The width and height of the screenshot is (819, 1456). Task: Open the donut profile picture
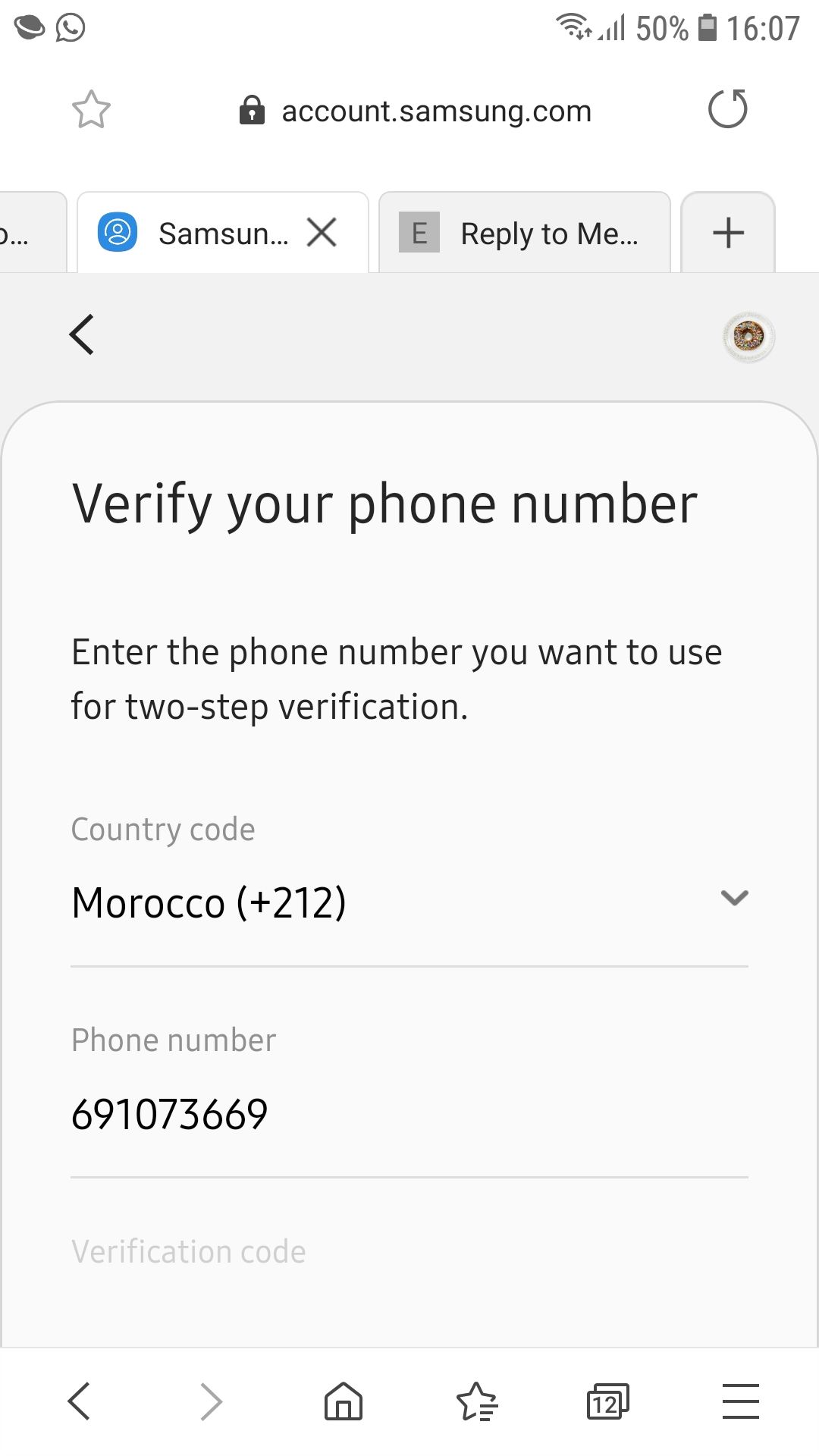(x=748, y=335)
